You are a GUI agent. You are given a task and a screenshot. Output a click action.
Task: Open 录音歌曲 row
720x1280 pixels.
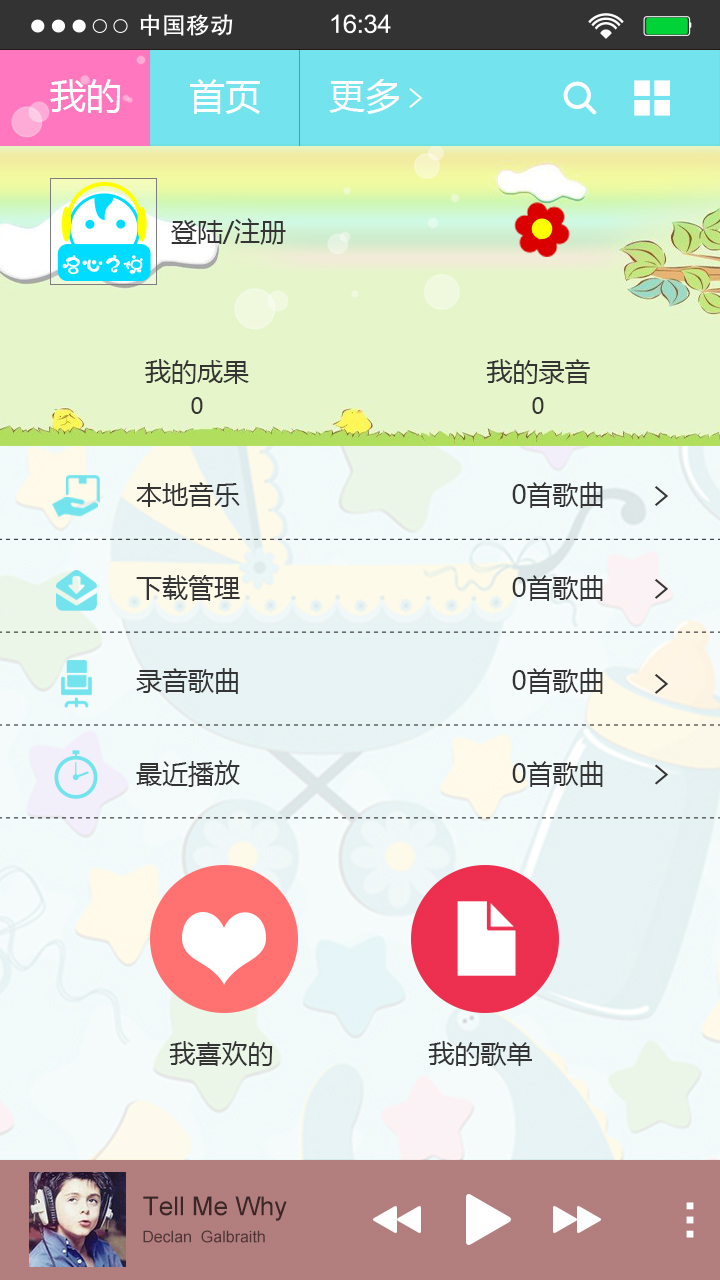360,680
